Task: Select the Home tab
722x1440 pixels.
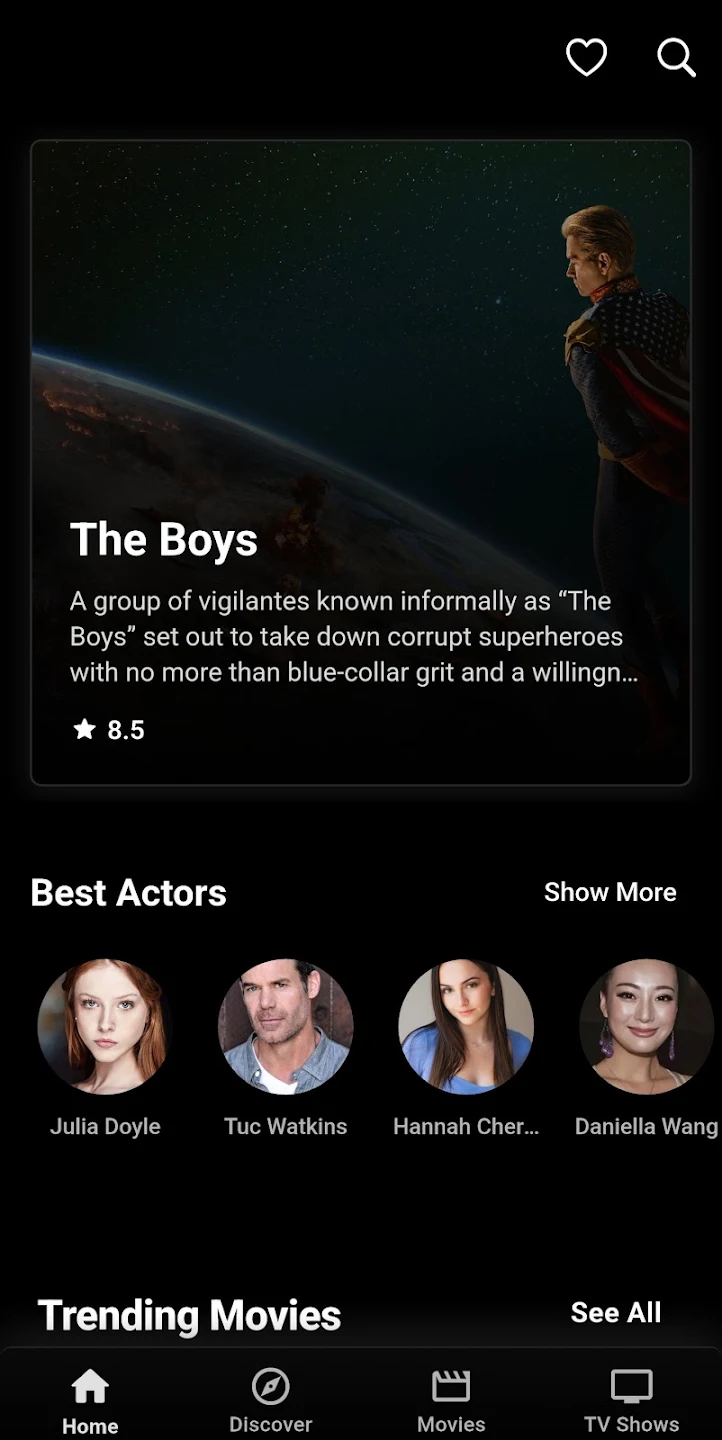Action: [90, 1401]
